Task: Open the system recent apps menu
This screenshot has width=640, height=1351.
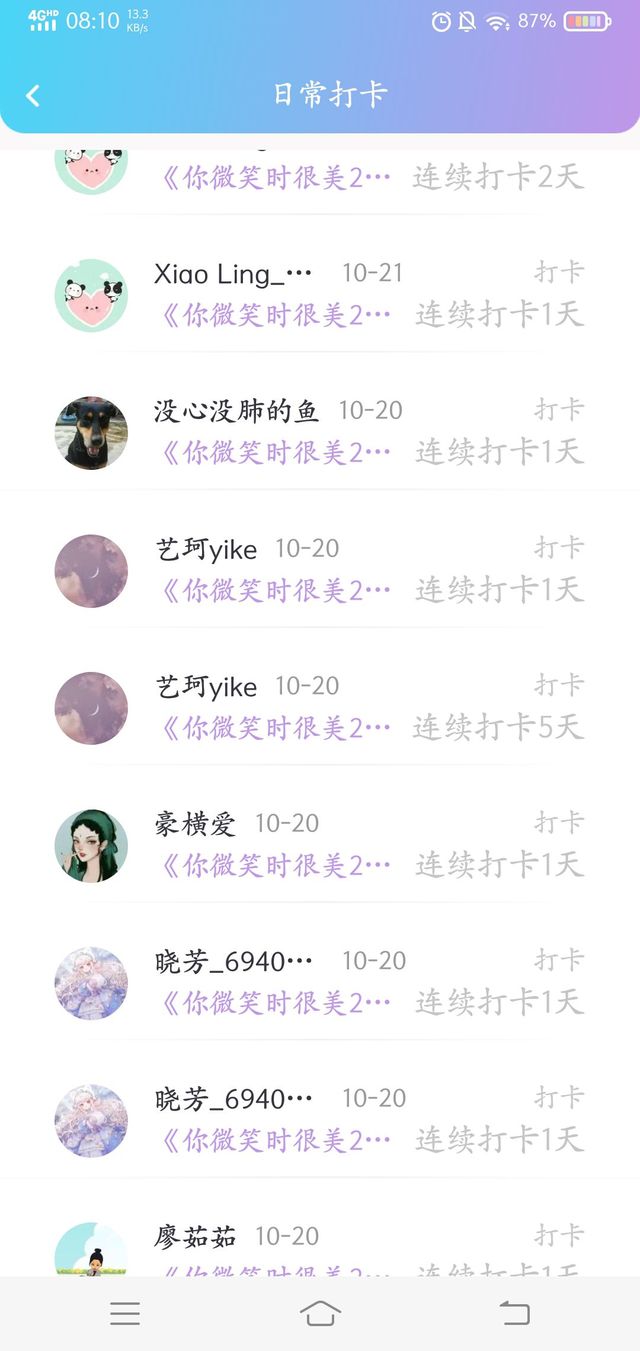Action: [125, 1313]
